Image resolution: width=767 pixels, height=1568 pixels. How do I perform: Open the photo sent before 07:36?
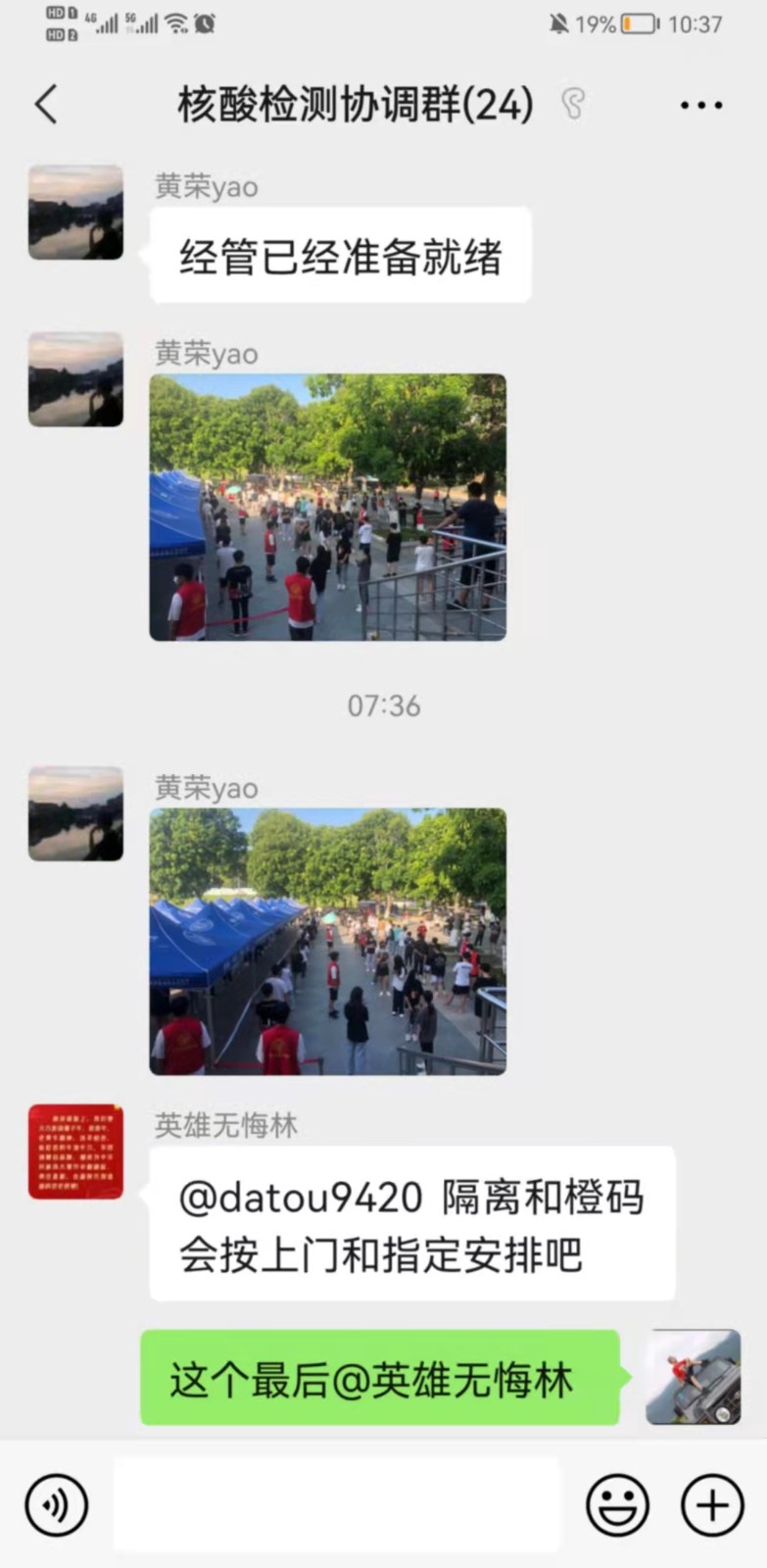click(x=327, y=508)
